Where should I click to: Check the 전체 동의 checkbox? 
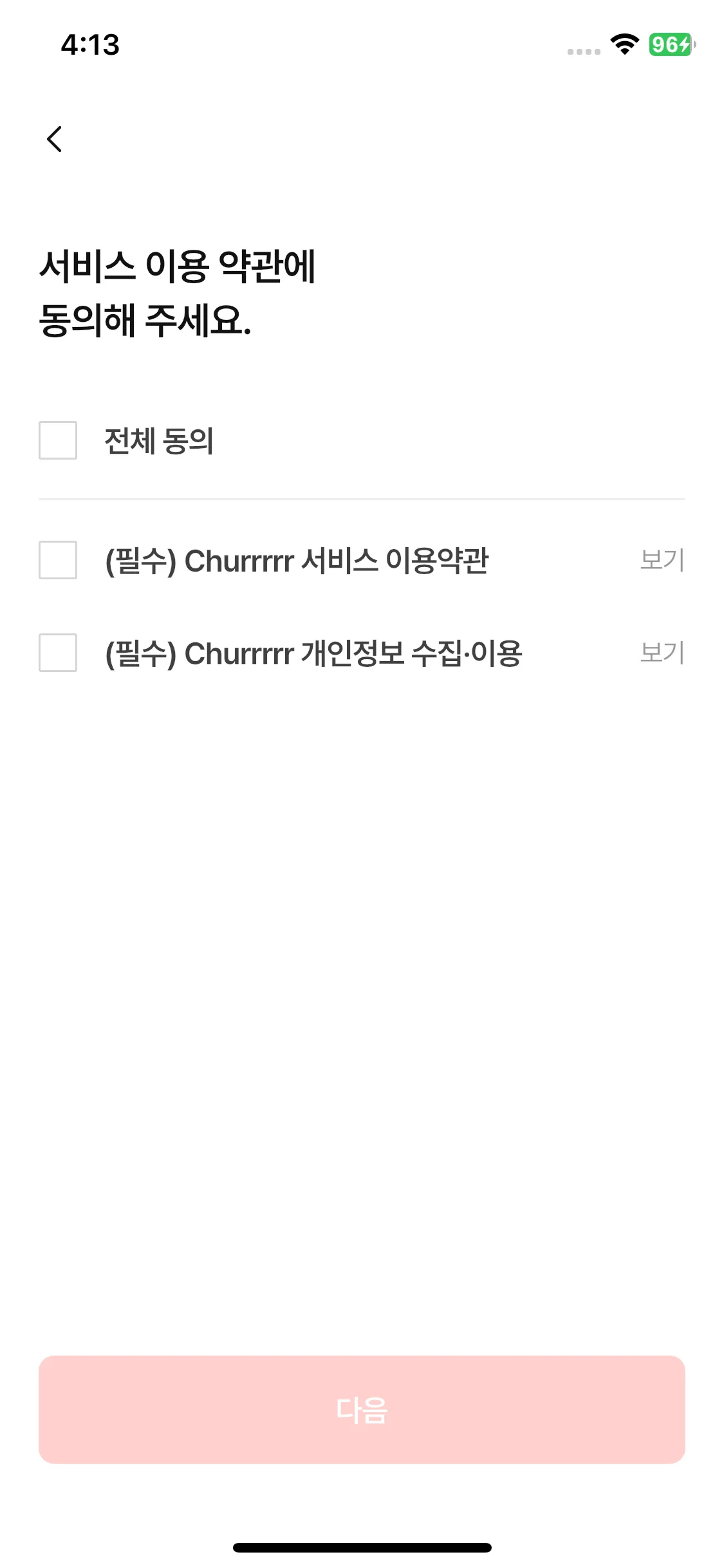tap(58, 440)
